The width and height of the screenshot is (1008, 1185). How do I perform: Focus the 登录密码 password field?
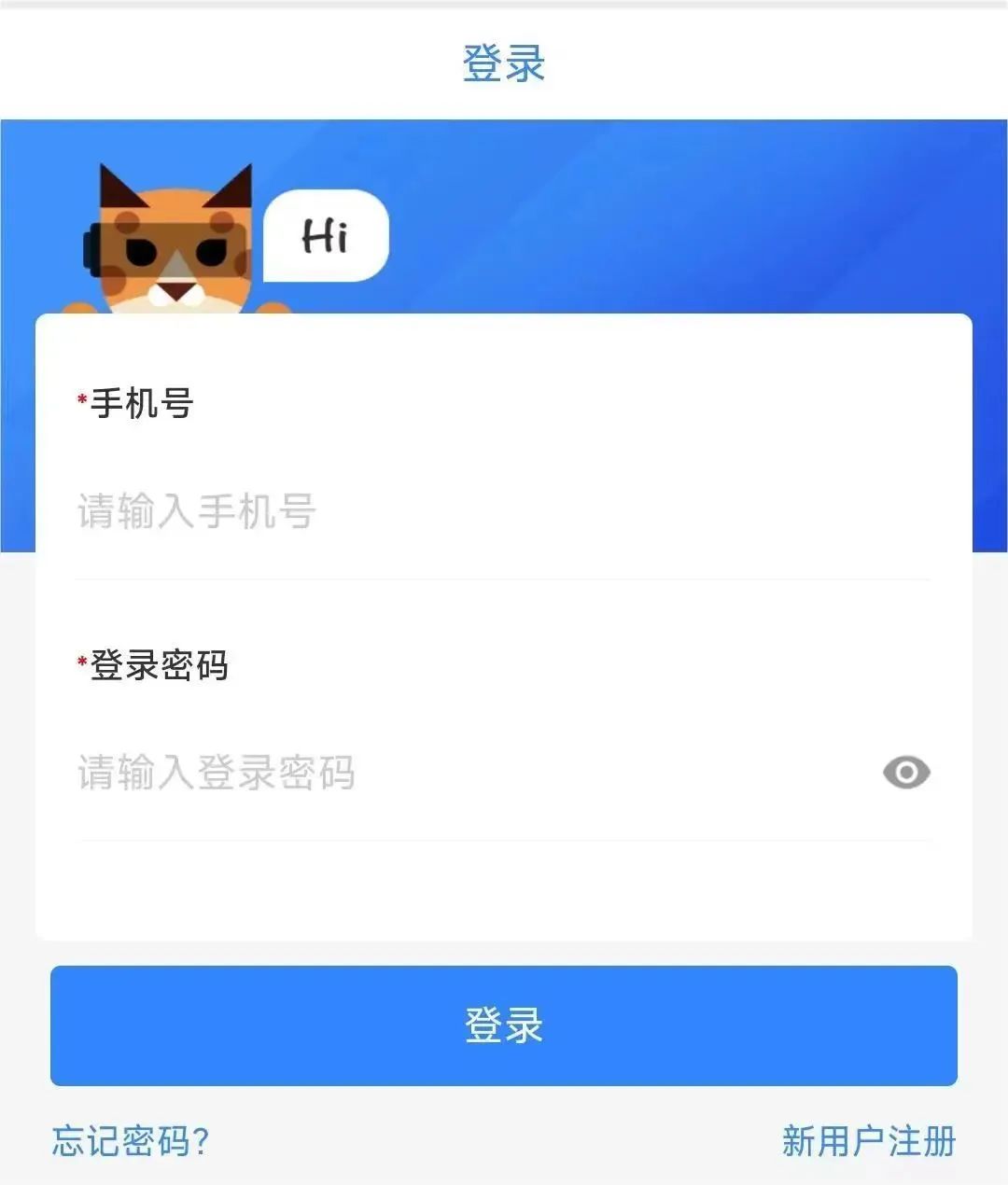click(x=448, y=774)
